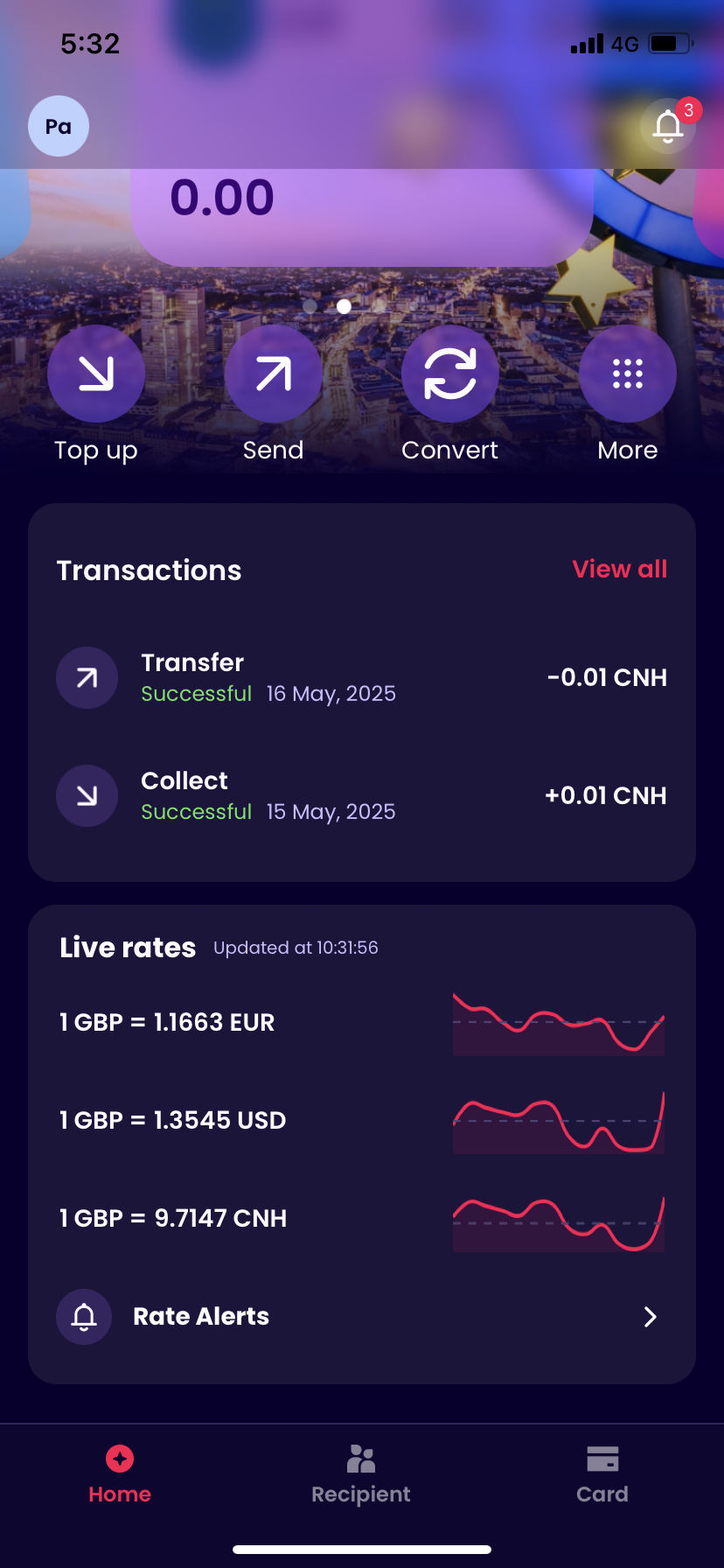The width and height of the screenshot is (724, 1568).
Task: Open the GBP to CNH live rate
Action: click(361, 1218)
